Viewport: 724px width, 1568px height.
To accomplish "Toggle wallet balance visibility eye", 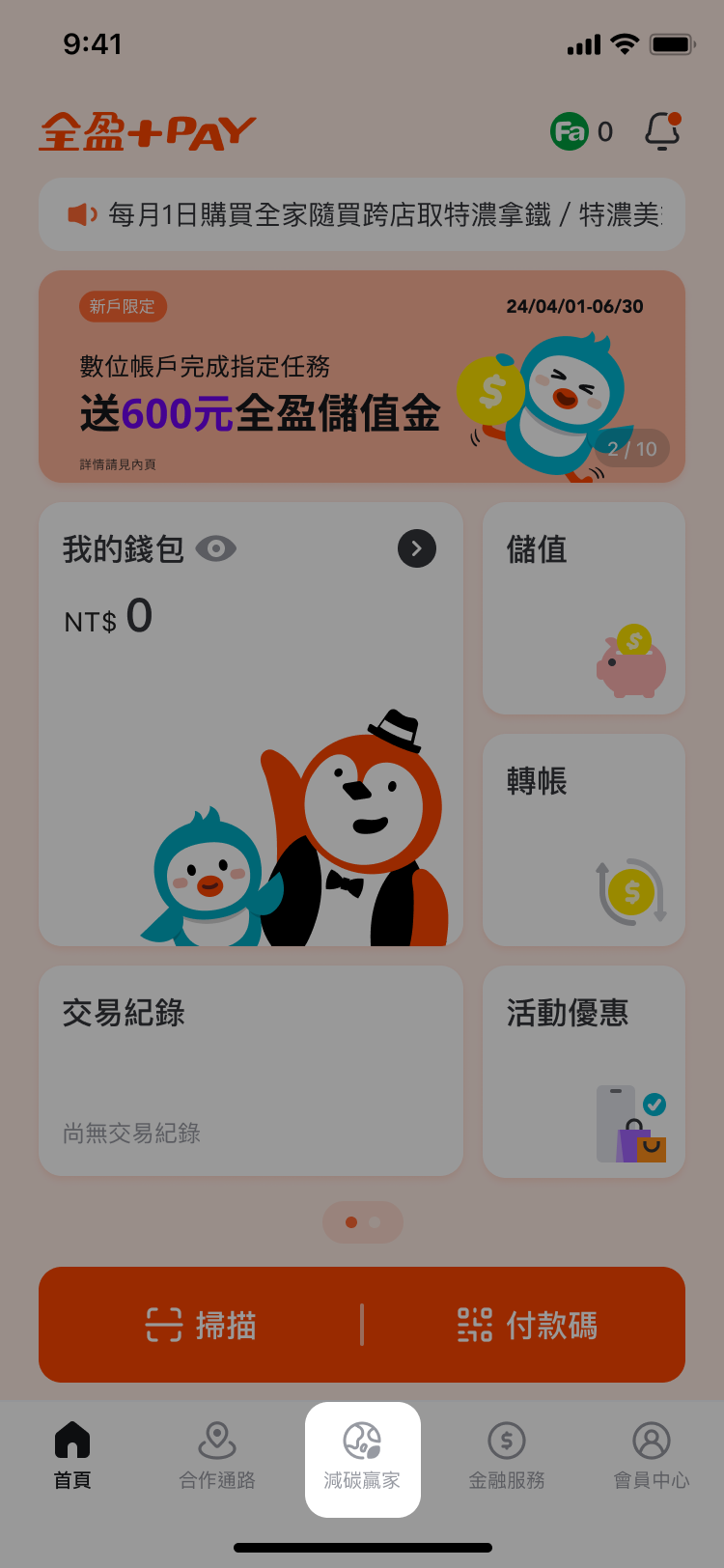I will pos(215,548).
